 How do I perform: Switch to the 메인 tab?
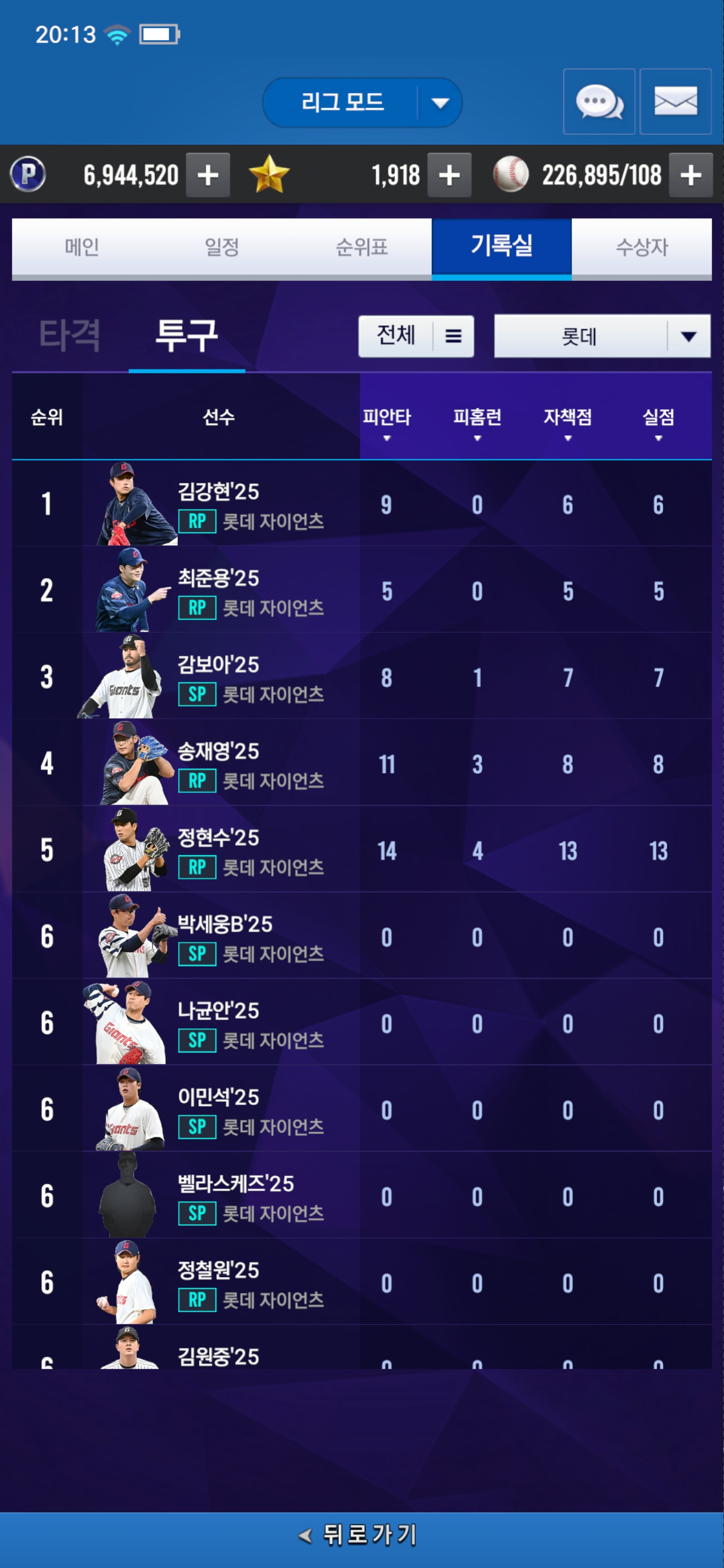point(81,247)
